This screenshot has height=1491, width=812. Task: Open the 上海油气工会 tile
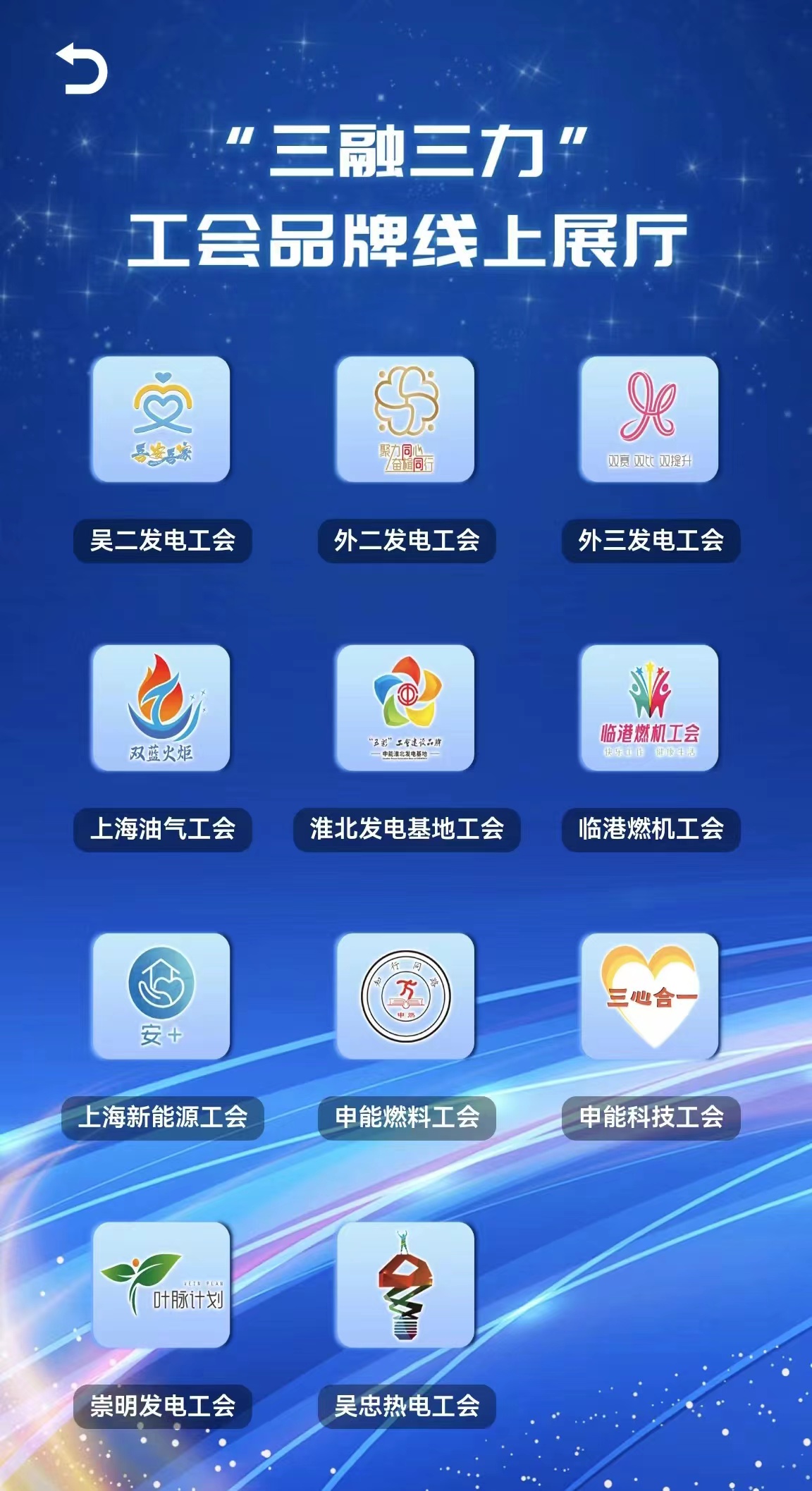[161, 708]
